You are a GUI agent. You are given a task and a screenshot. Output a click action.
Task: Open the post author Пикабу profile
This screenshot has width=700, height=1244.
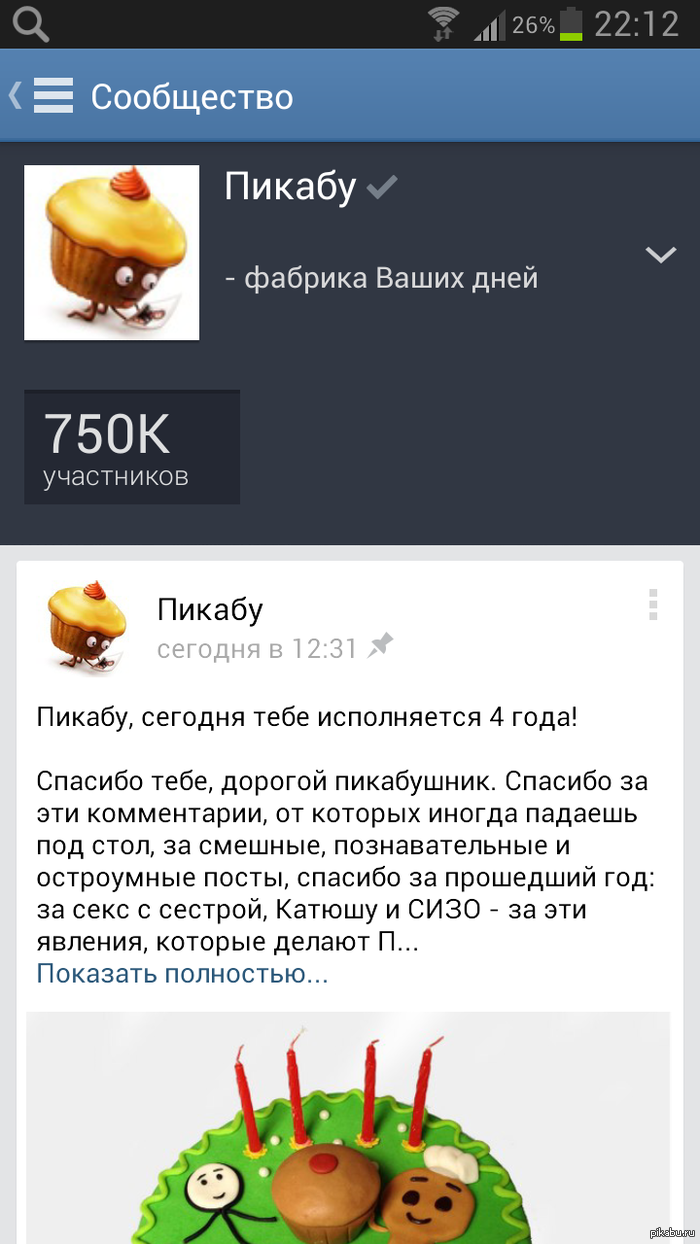(210, 609)
